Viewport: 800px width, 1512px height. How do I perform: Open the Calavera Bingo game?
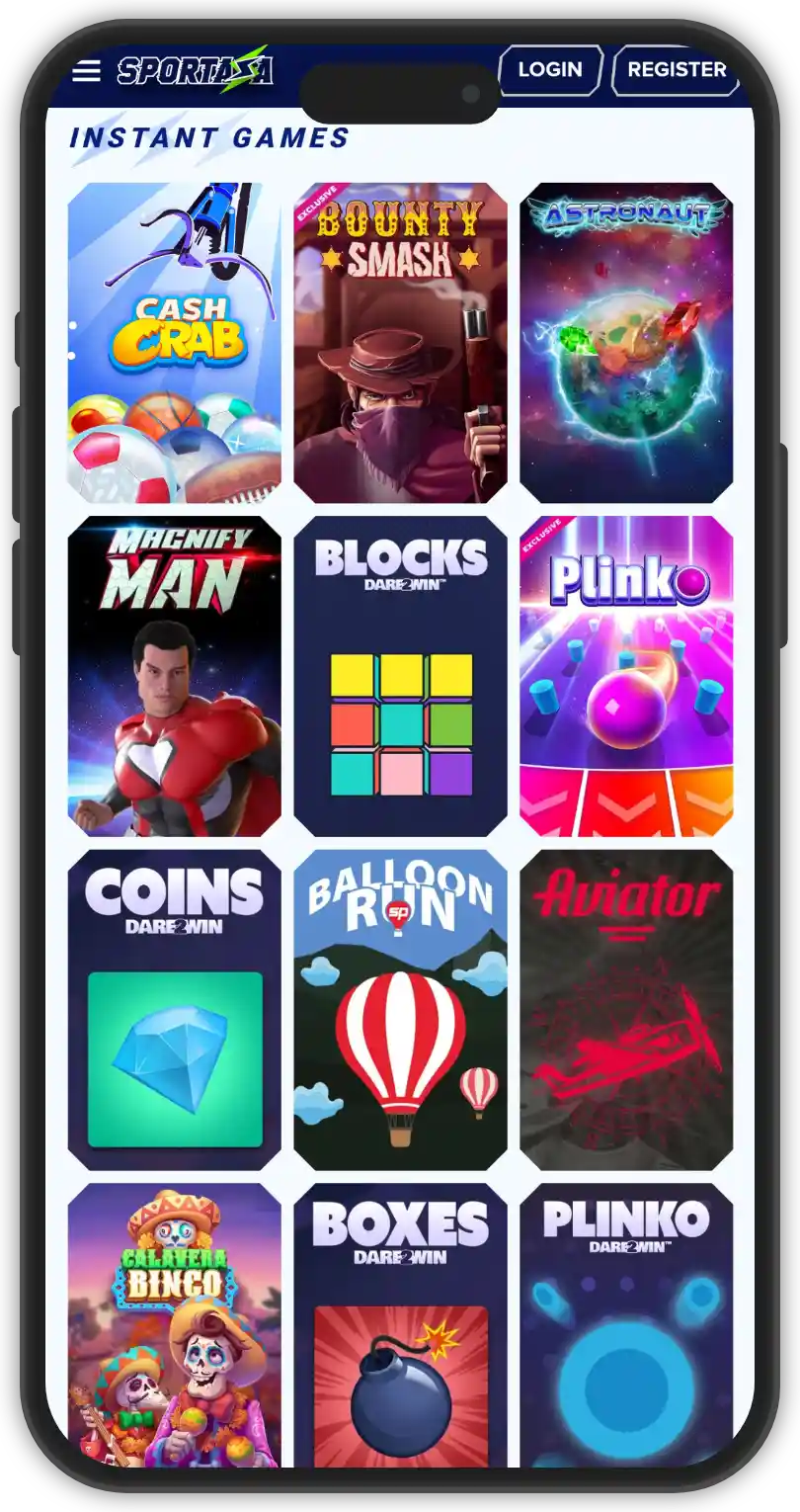(174, 1324)
